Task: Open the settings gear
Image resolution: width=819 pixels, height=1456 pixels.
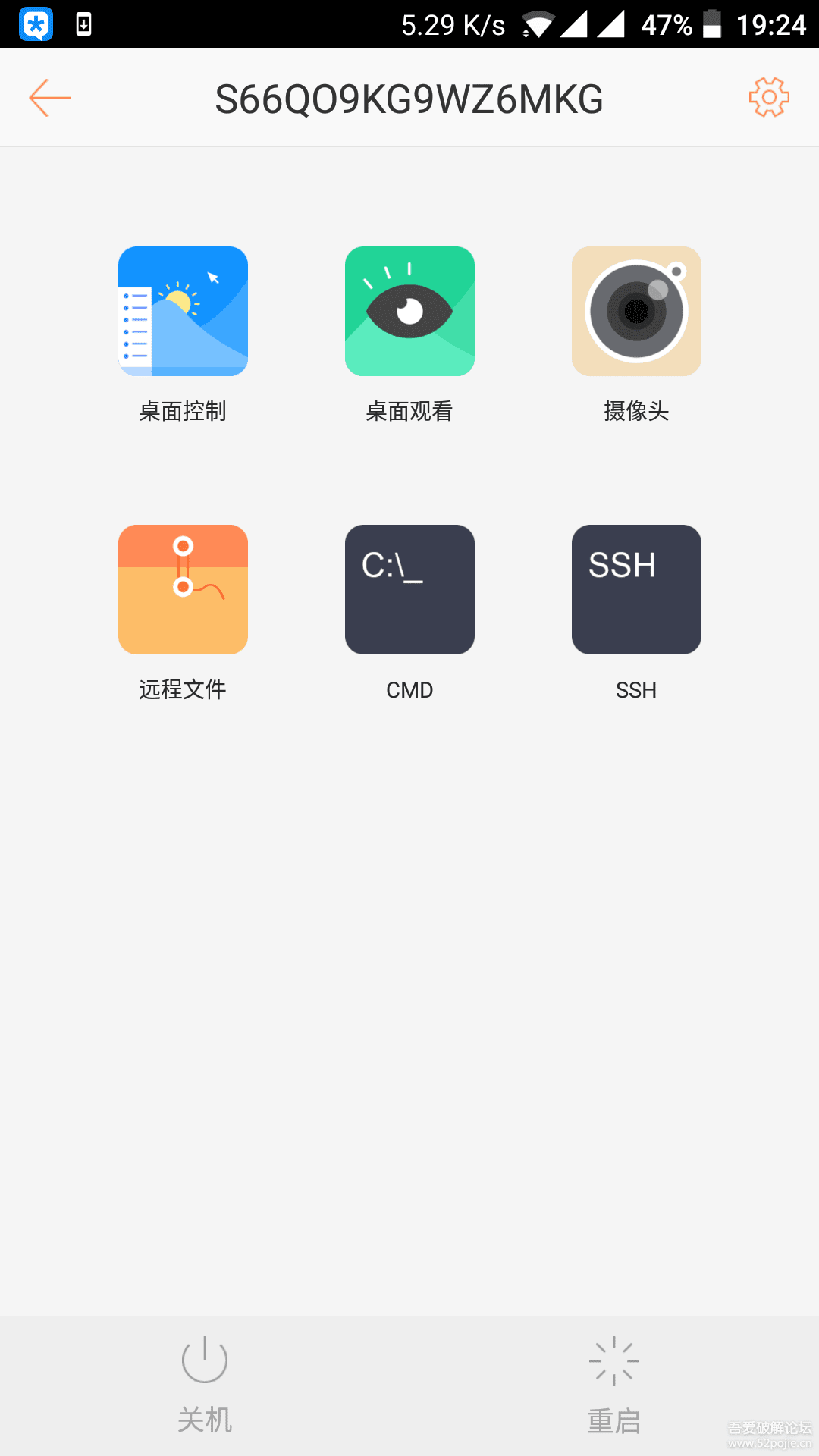Action: click(769, 97)
